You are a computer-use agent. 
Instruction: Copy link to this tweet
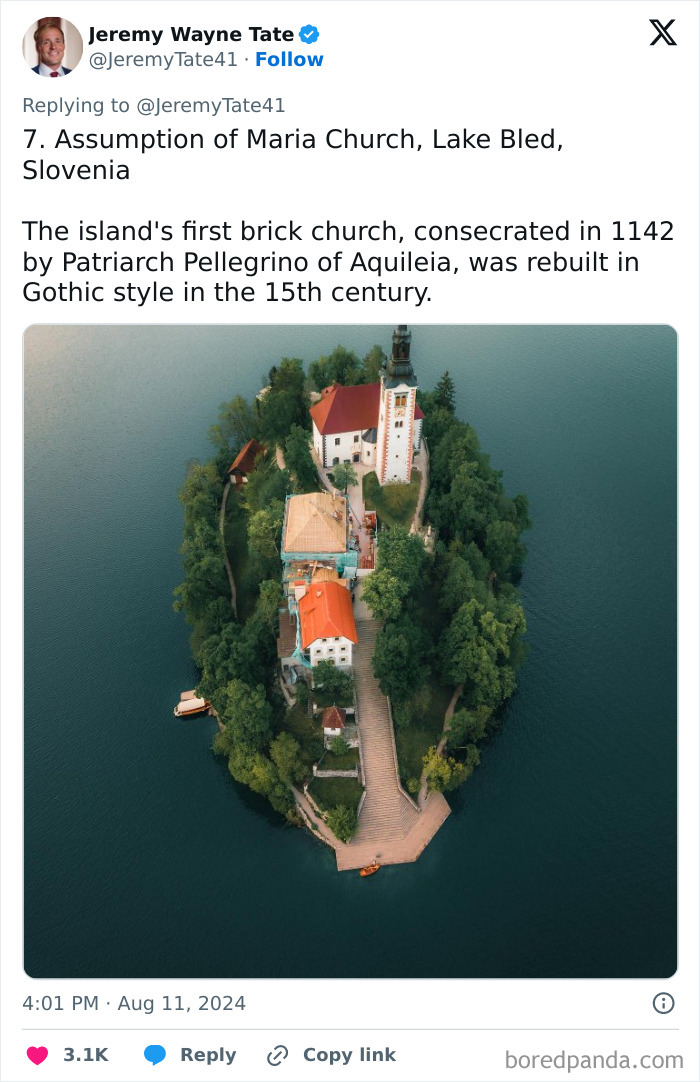[x=331, y=1055]
